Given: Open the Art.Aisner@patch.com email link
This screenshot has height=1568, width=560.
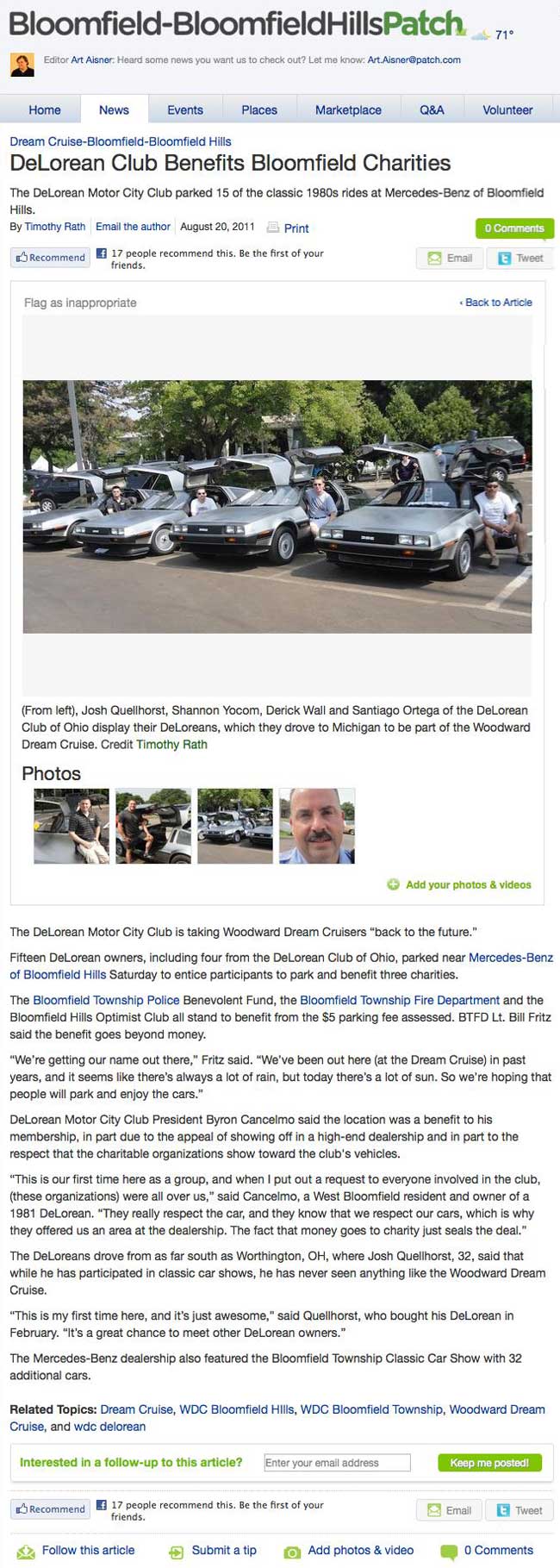Looking at the screenshot, I should pyautogui.click(x=414, y=60).
